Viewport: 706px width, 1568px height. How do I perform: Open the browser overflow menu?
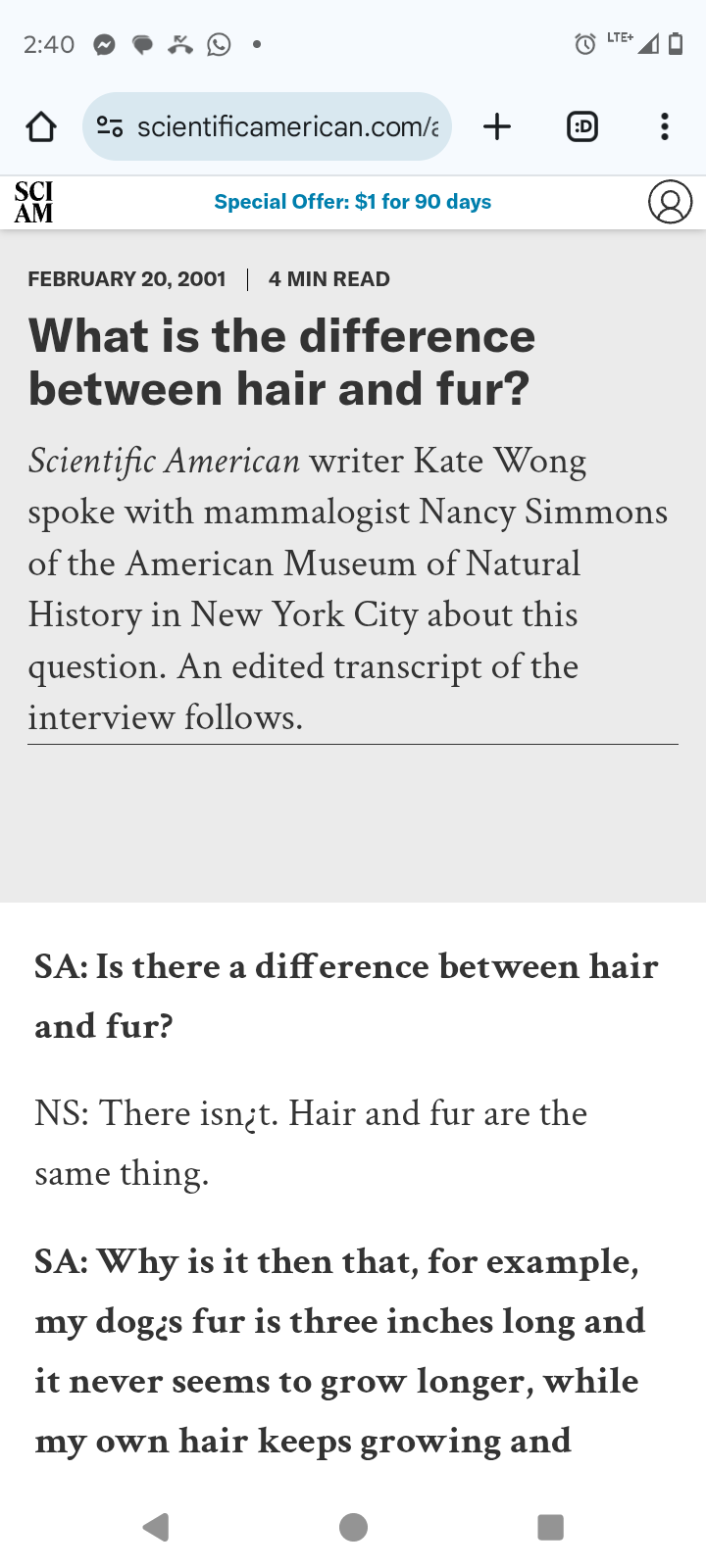point(665,126)
